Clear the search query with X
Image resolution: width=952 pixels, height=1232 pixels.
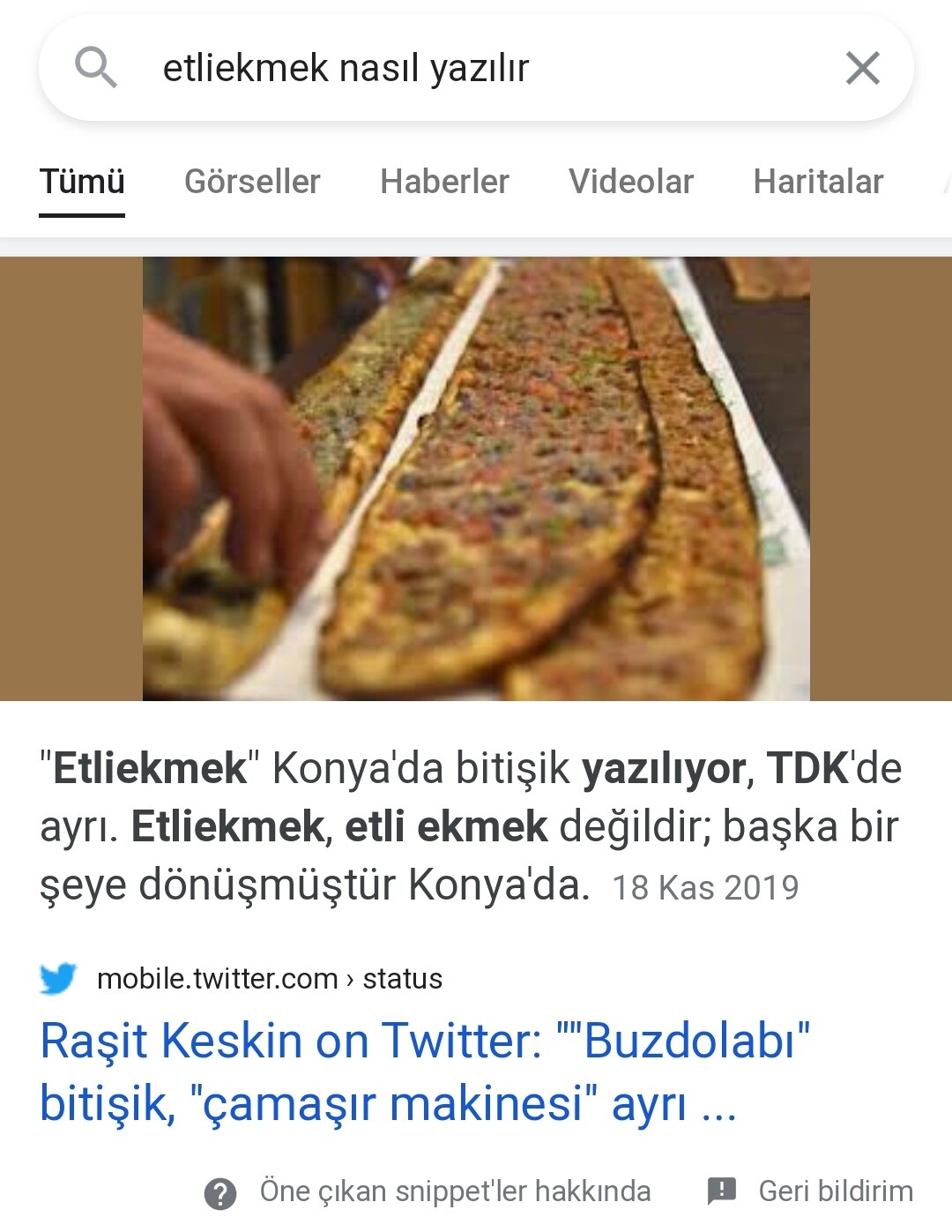point(862,68)
